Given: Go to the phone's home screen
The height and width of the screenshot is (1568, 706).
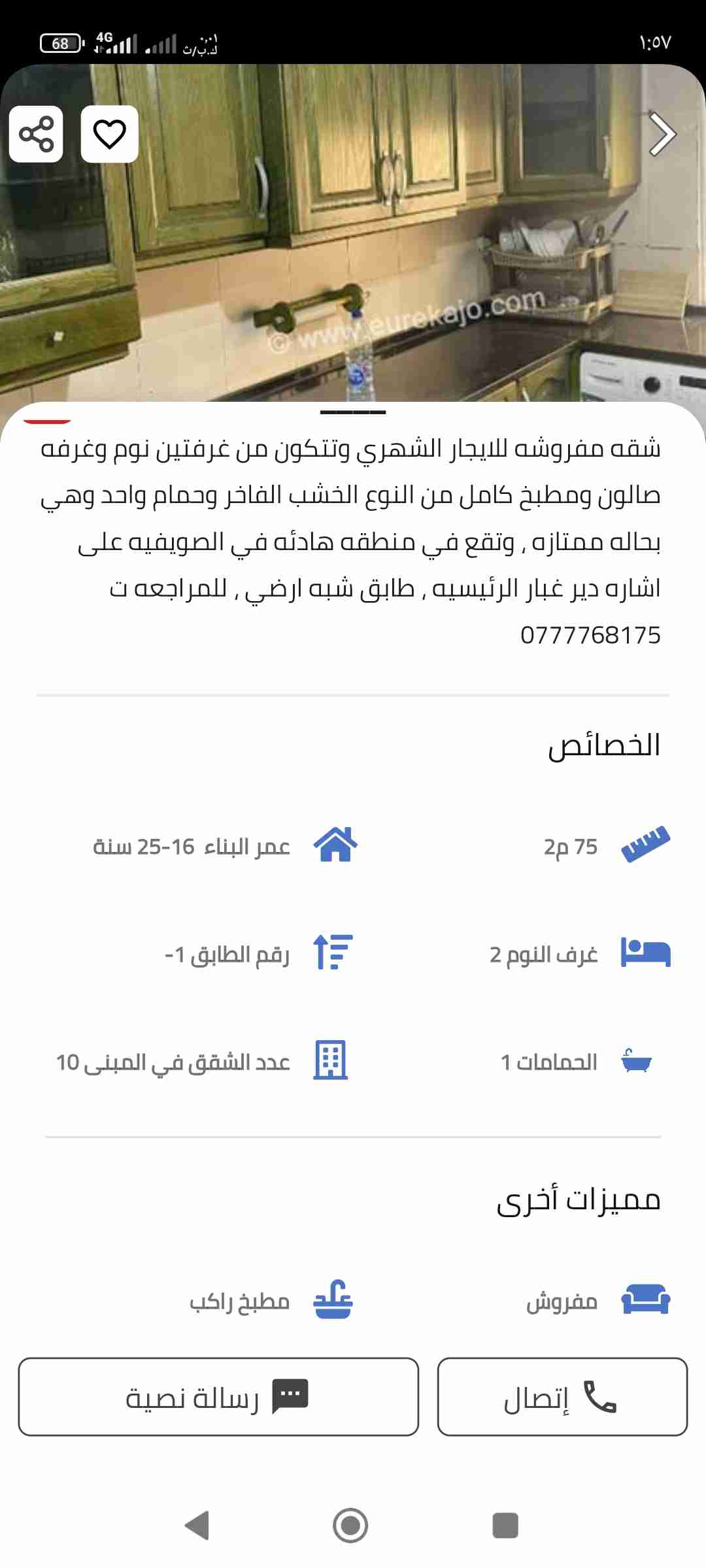Looking at the screenshot, I should click(350, 1526).
